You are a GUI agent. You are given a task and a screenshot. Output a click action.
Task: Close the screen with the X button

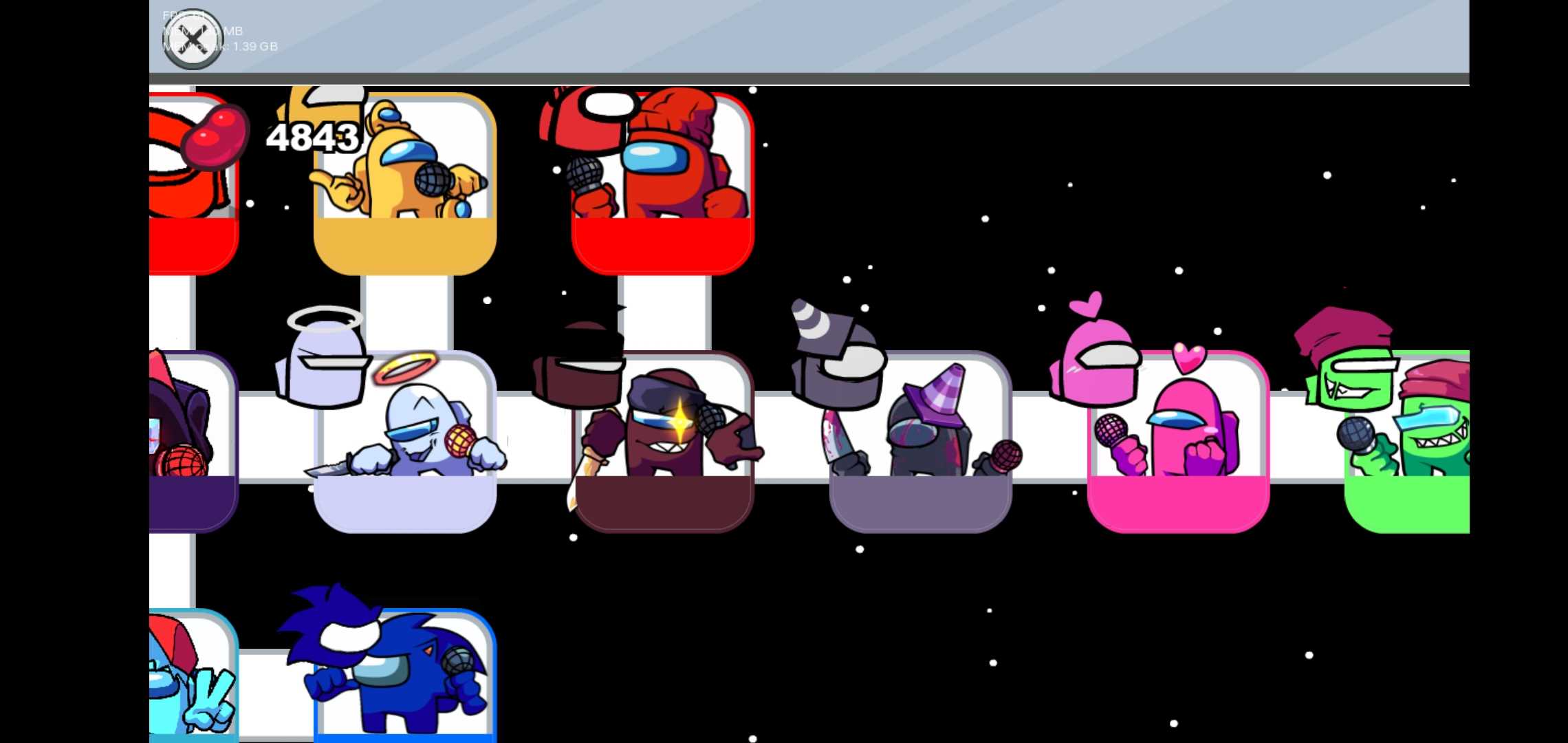(x=193, y=39)
